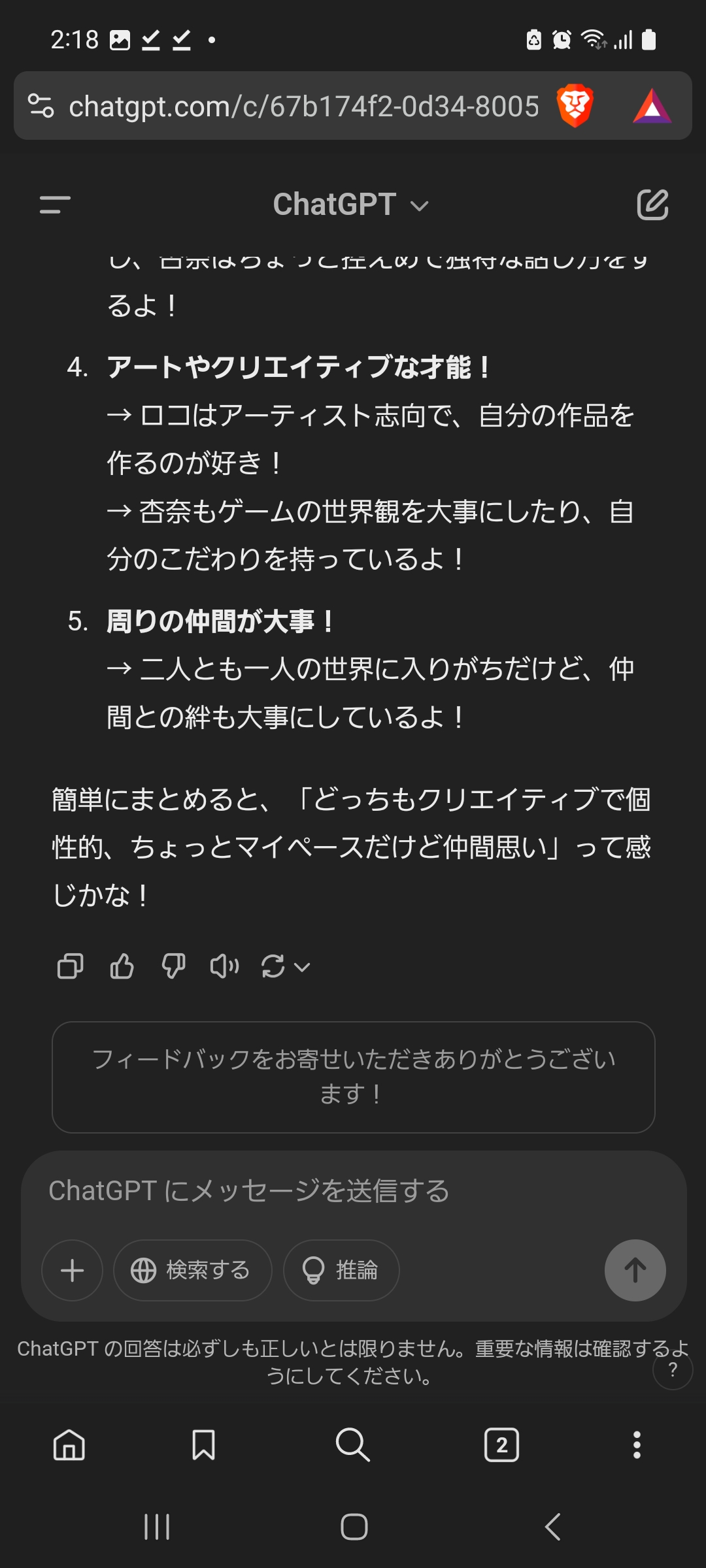706x1568 pixels.
Task: Open Brave Shields lion icon
Action: 575,106
